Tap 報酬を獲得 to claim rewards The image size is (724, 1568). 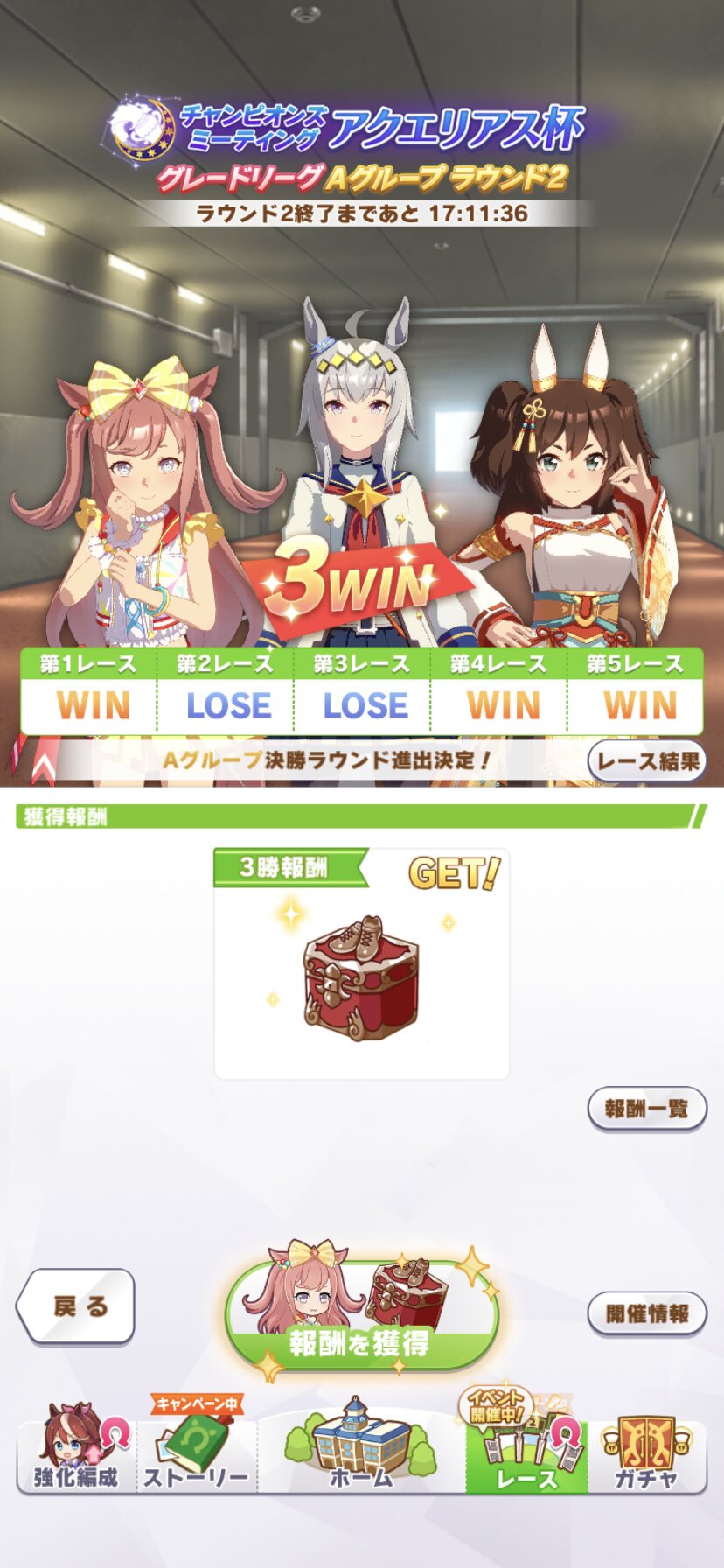362,1312
